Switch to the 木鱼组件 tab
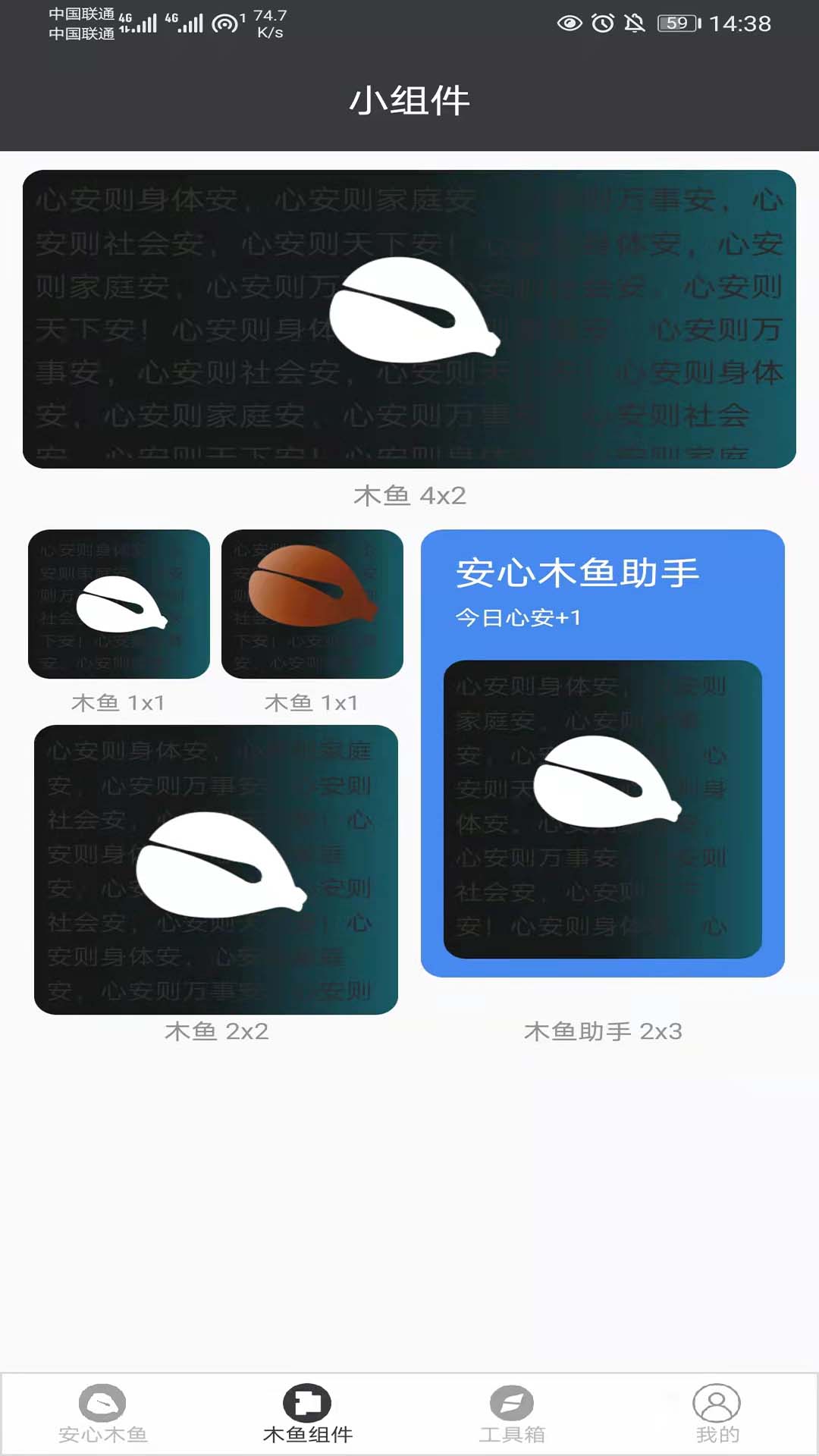This screenshot has width=819, height=1456. click(x=307, y=1414)
